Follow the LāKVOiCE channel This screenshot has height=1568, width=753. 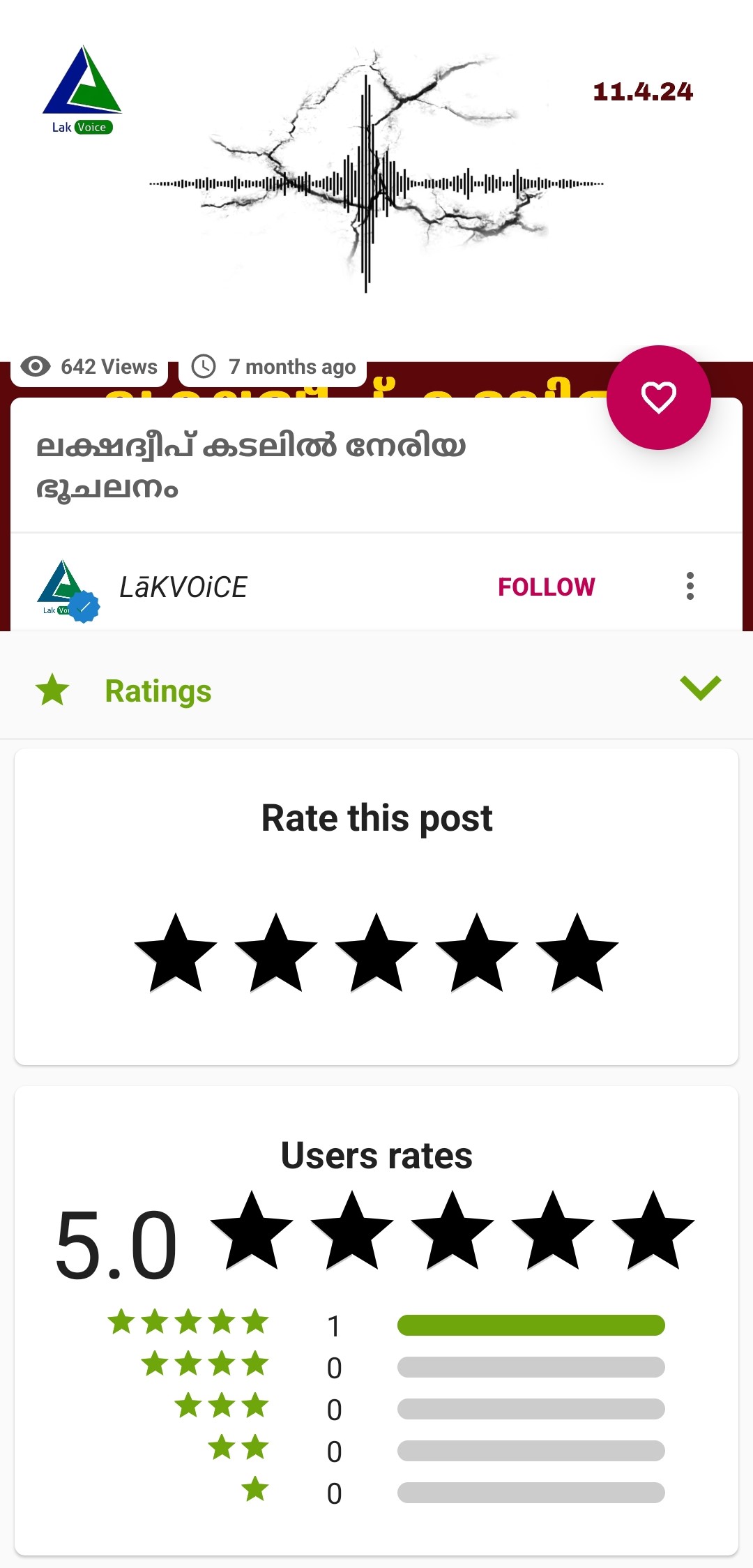[x=546, y=587]
